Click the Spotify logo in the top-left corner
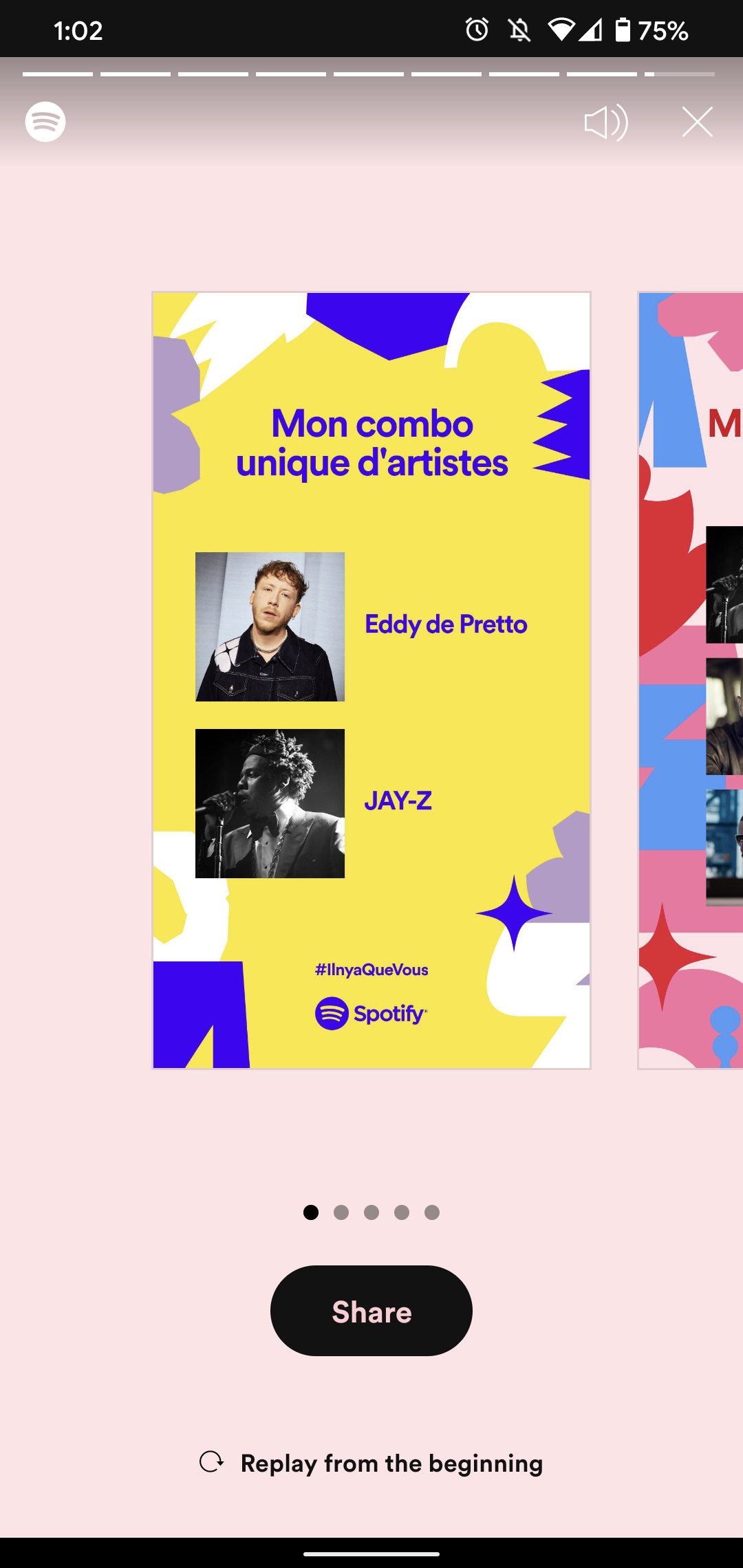The image size is (743, 1568). pyautogui.click(x=44, y=122)
